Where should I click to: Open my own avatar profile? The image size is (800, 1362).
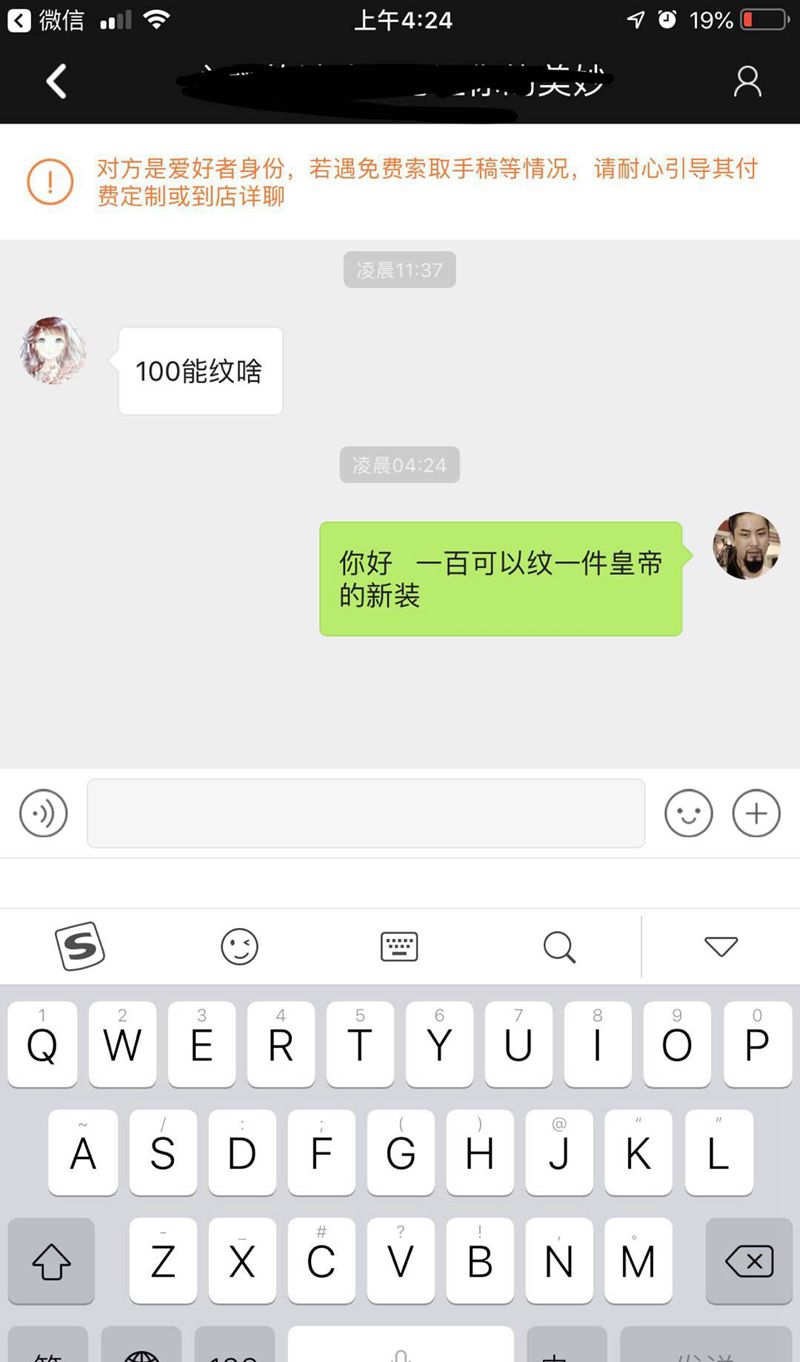click(746, 546)
